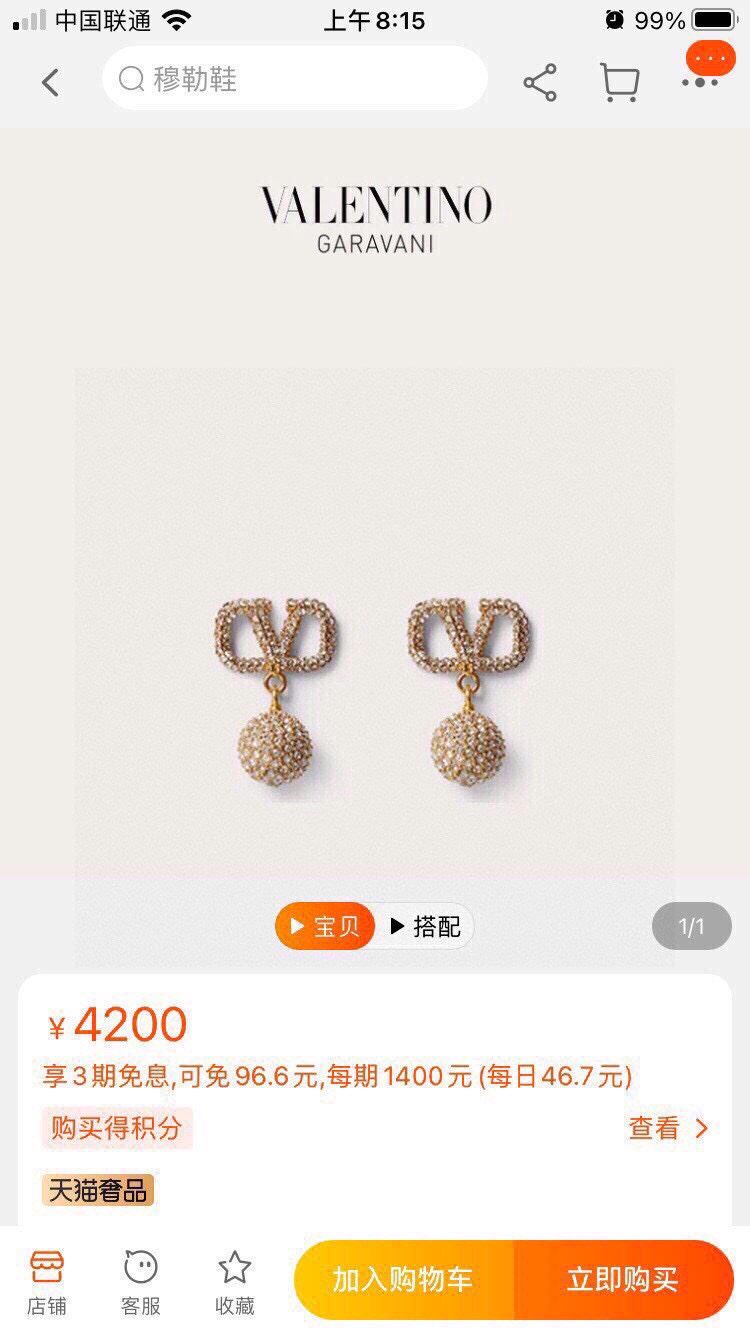
Task: Add item to 收藏 favorites
Action: 235,1281
